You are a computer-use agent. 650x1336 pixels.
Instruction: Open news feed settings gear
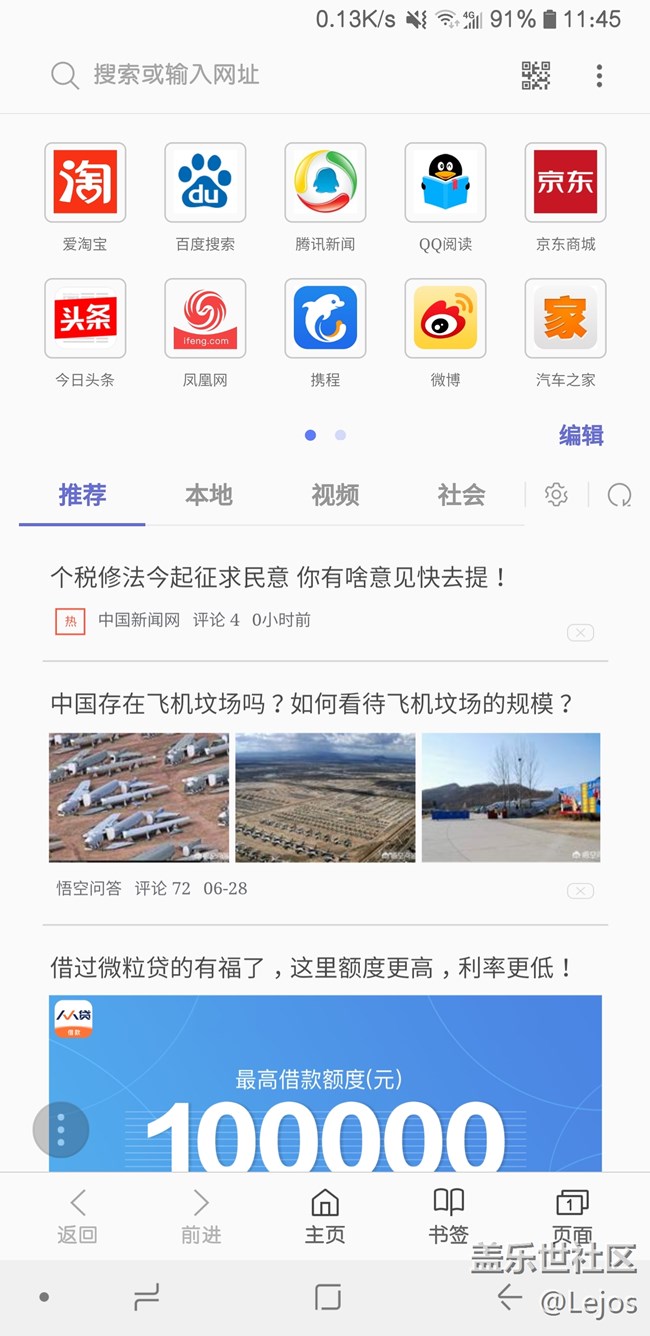pyautogui.click(x=556, y=495)
